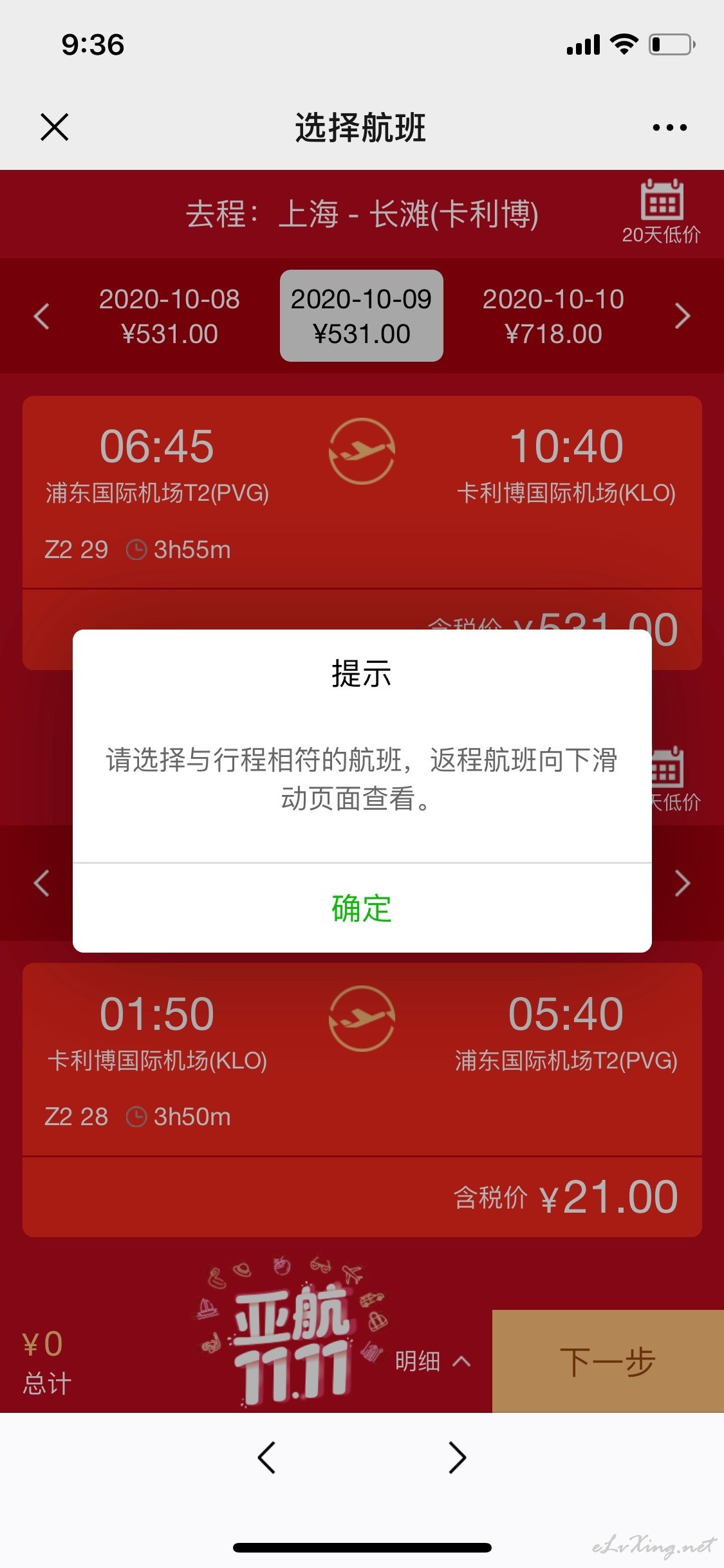
Task: Go back using the browser's back arrow
Action: [x=266, y=1457]
